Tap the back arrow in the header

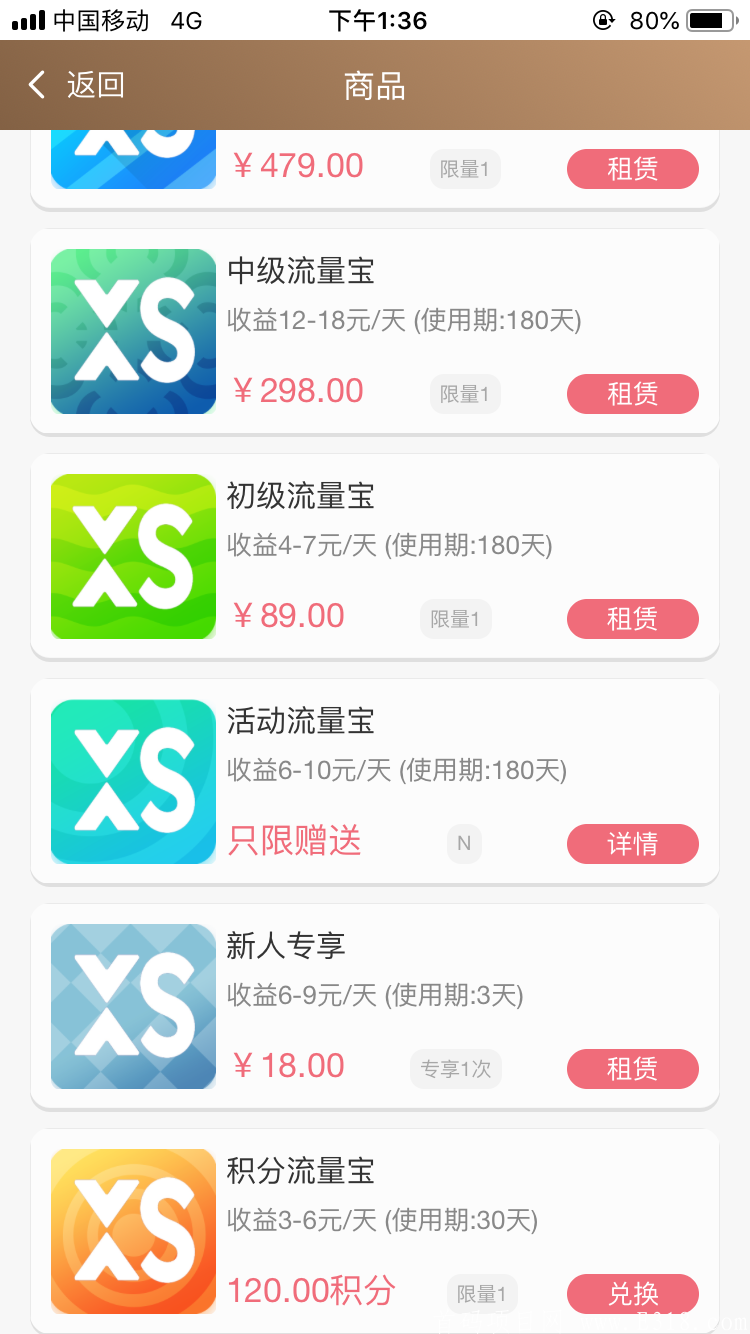(36, 85)
